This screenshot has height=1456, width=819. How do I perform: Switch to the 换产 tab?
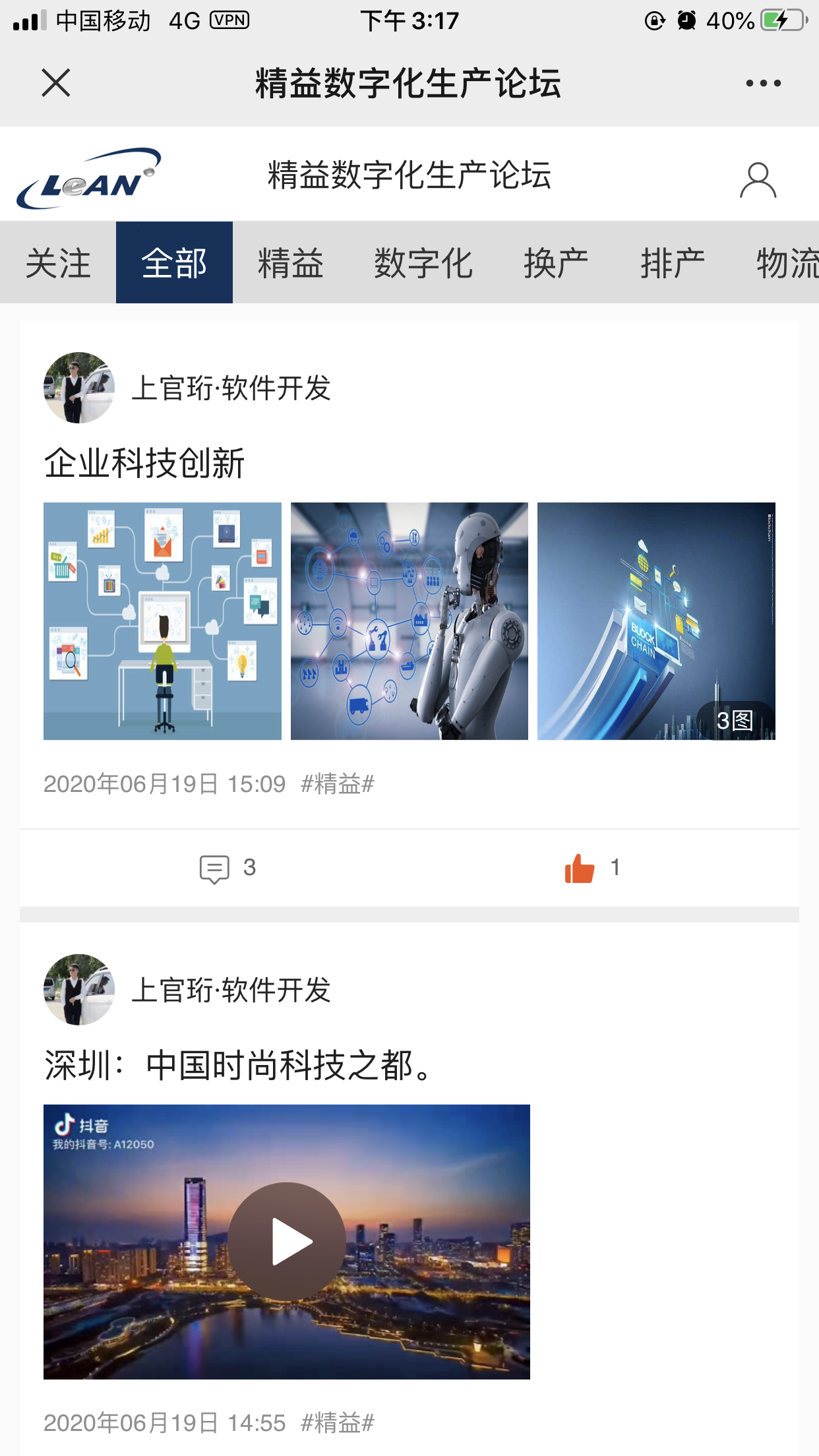(x=556, y=263)
